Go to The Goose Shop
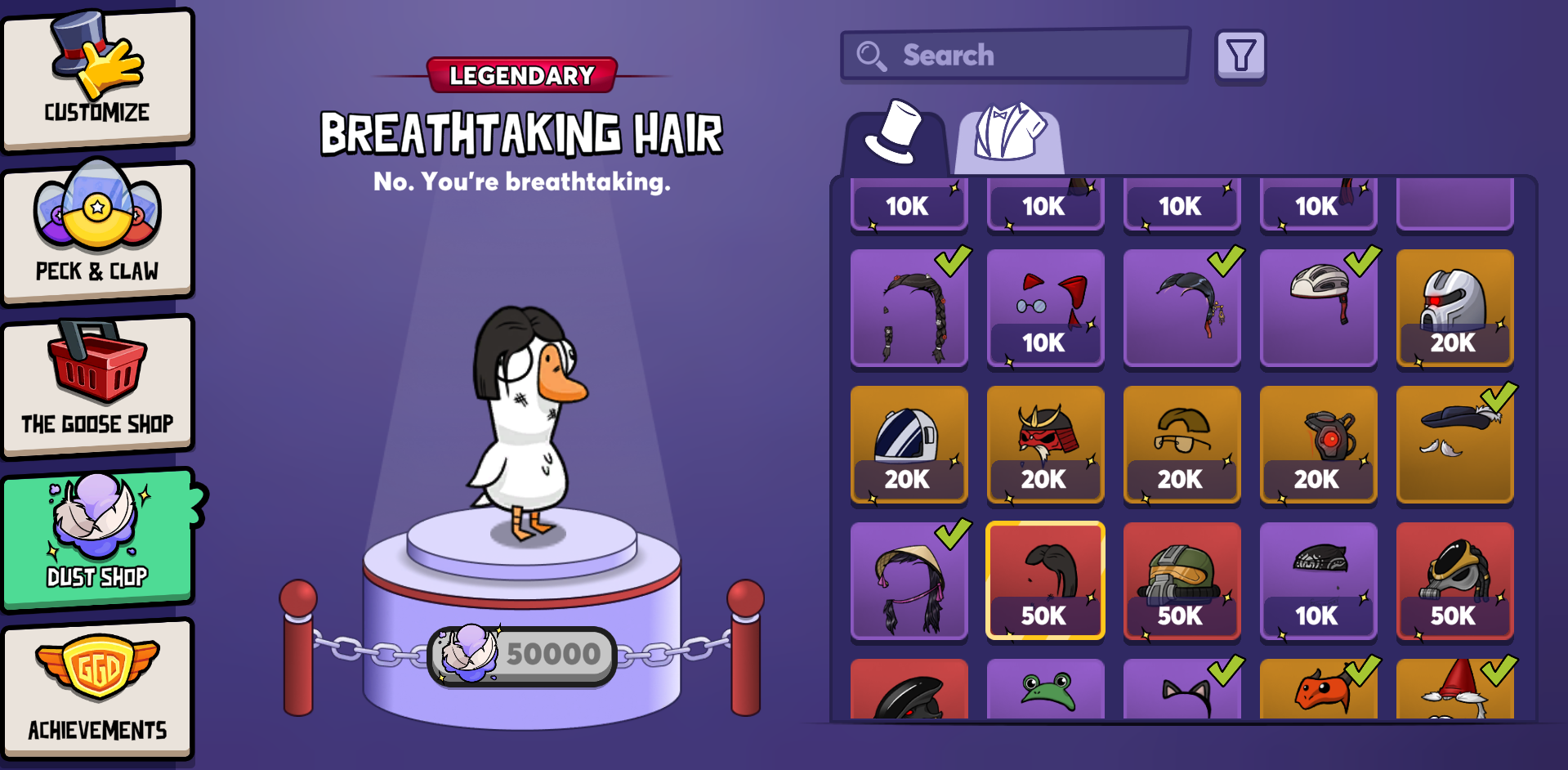 coord(97,385)
